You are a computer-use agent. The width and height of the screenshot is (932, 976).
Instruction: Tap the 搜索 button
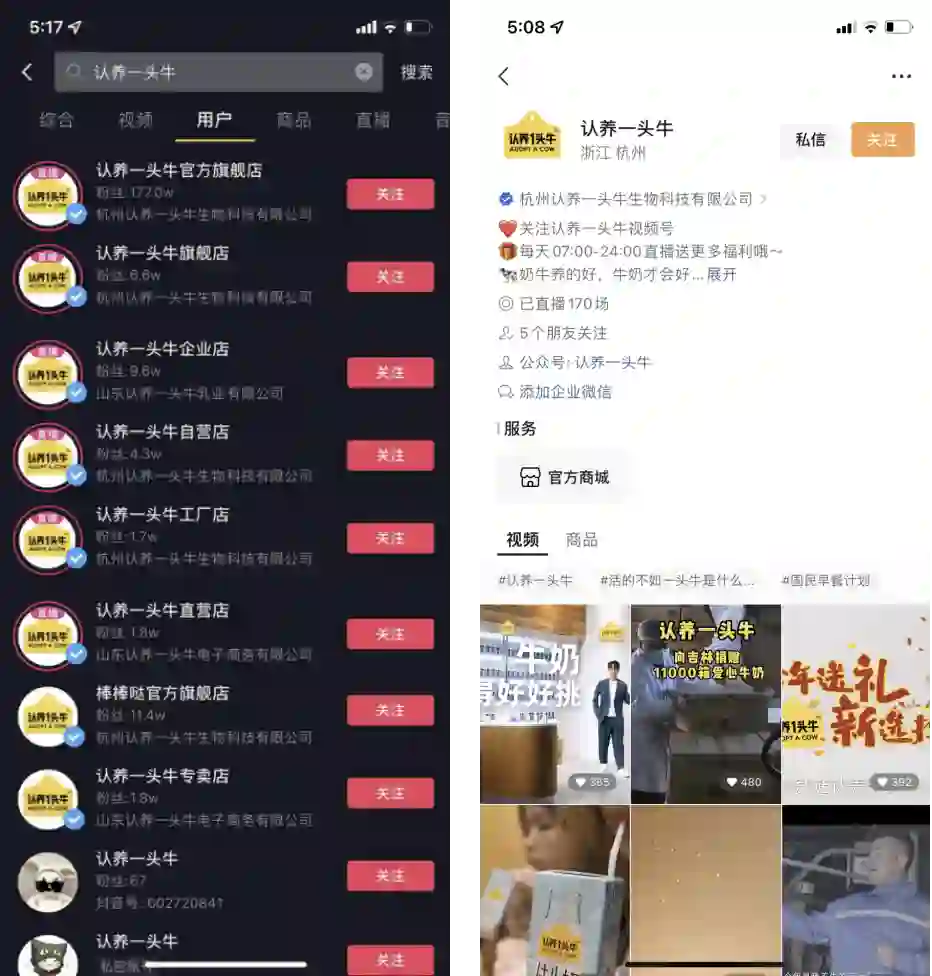coord(417,72)
